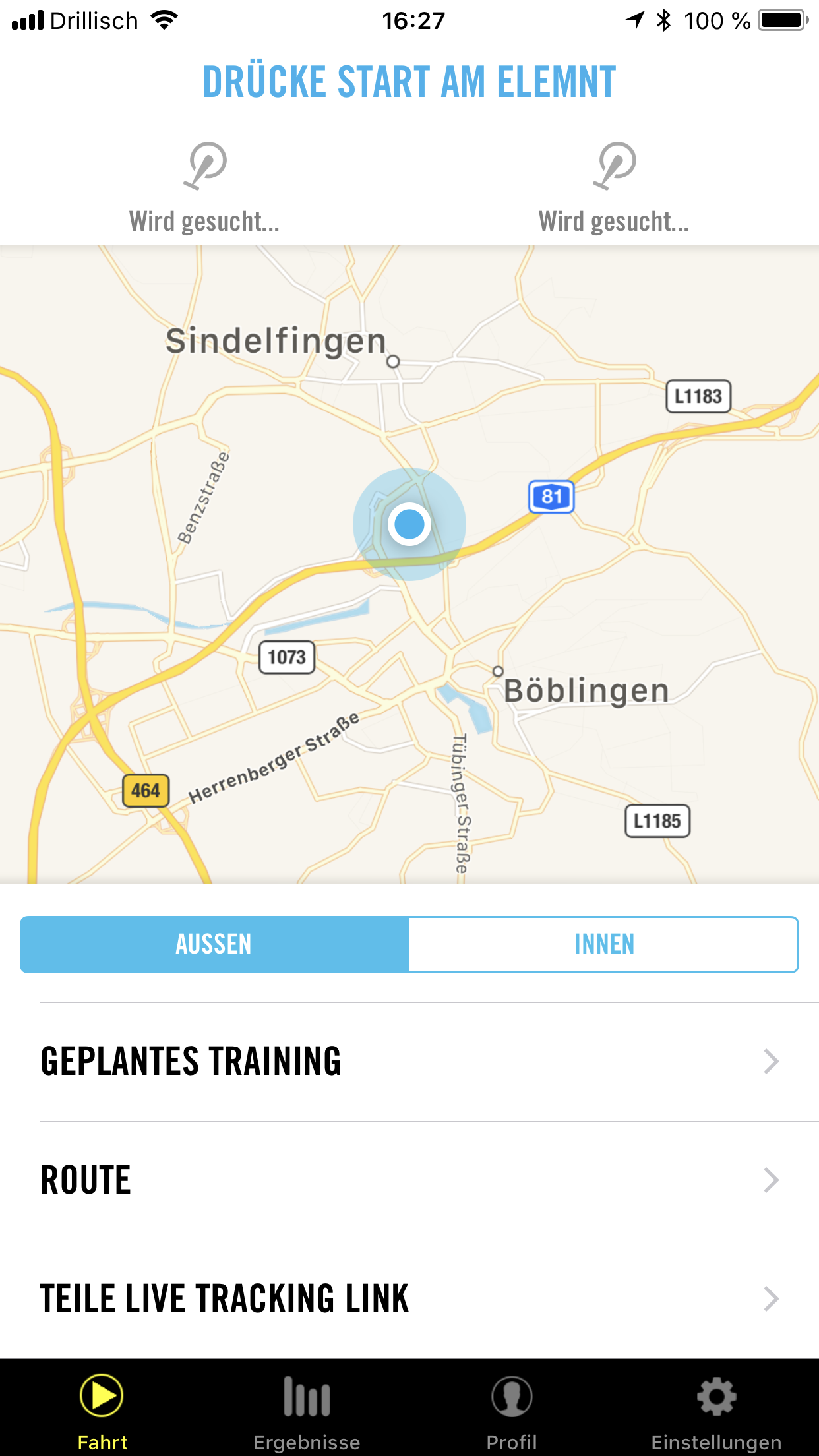The height and width of the screenshot is (1456, 819).
Task: Open Teile Live Tracking Link
Action: [x=409, y=1299]
